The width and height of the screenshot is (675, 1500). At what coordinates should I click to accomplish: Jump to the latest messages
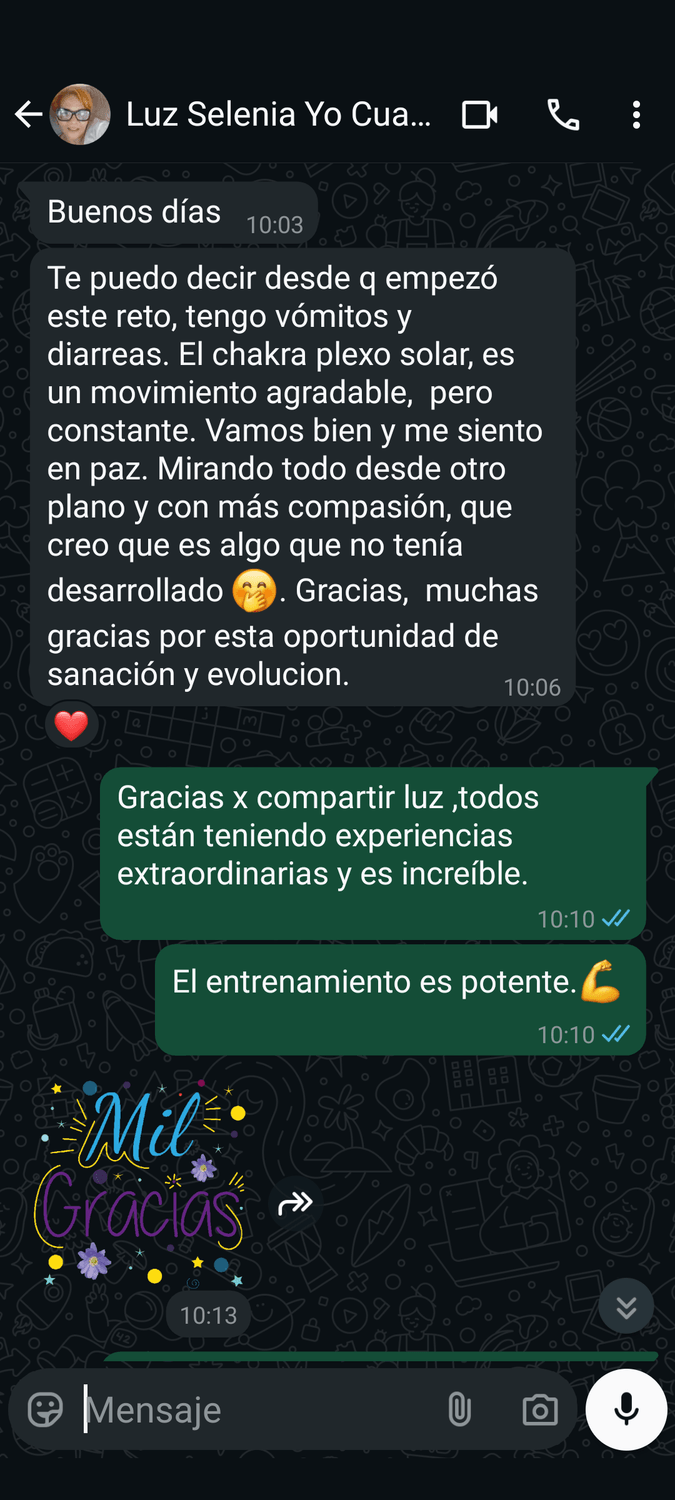tap(626, 1306)
